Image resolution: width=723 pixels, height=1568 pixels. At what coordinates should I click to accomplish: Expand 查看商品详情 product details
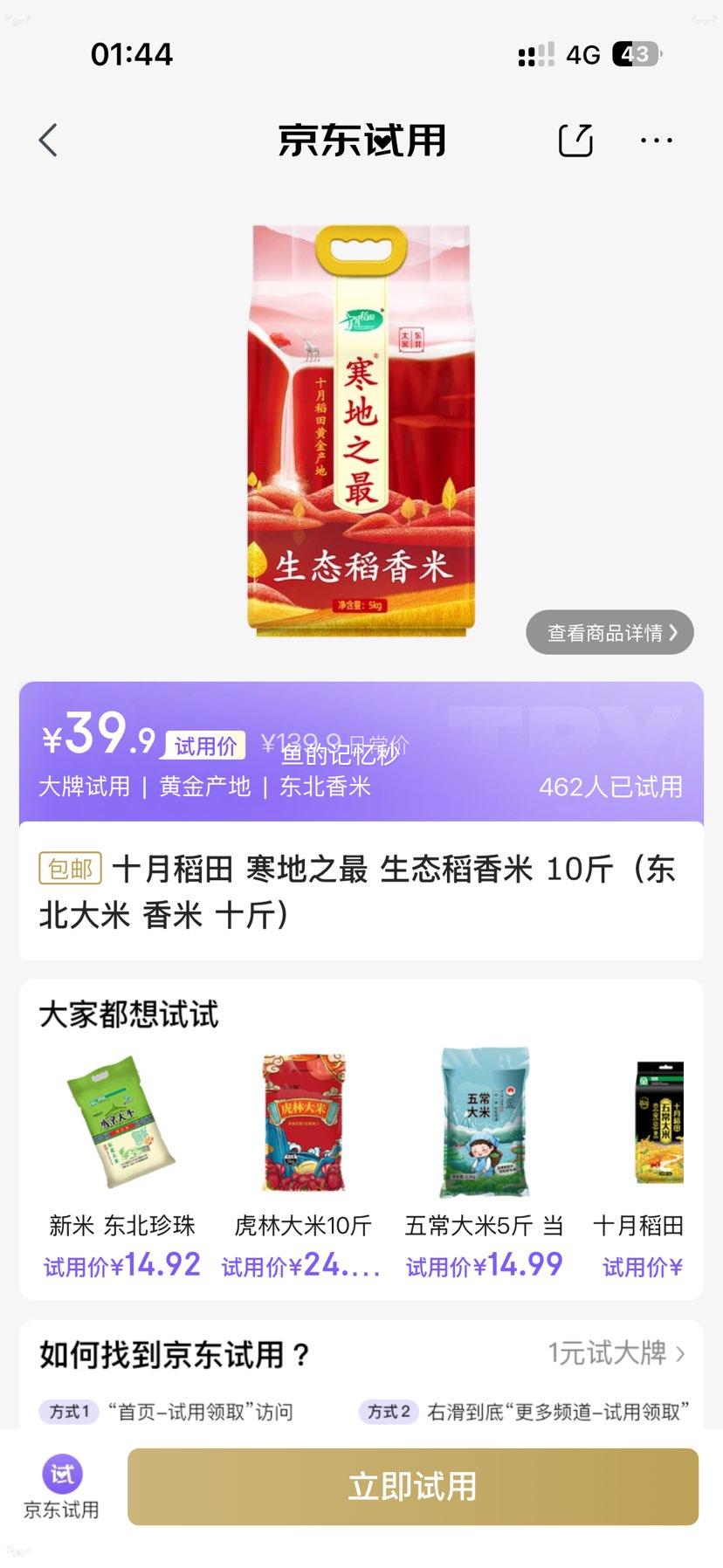609,632
